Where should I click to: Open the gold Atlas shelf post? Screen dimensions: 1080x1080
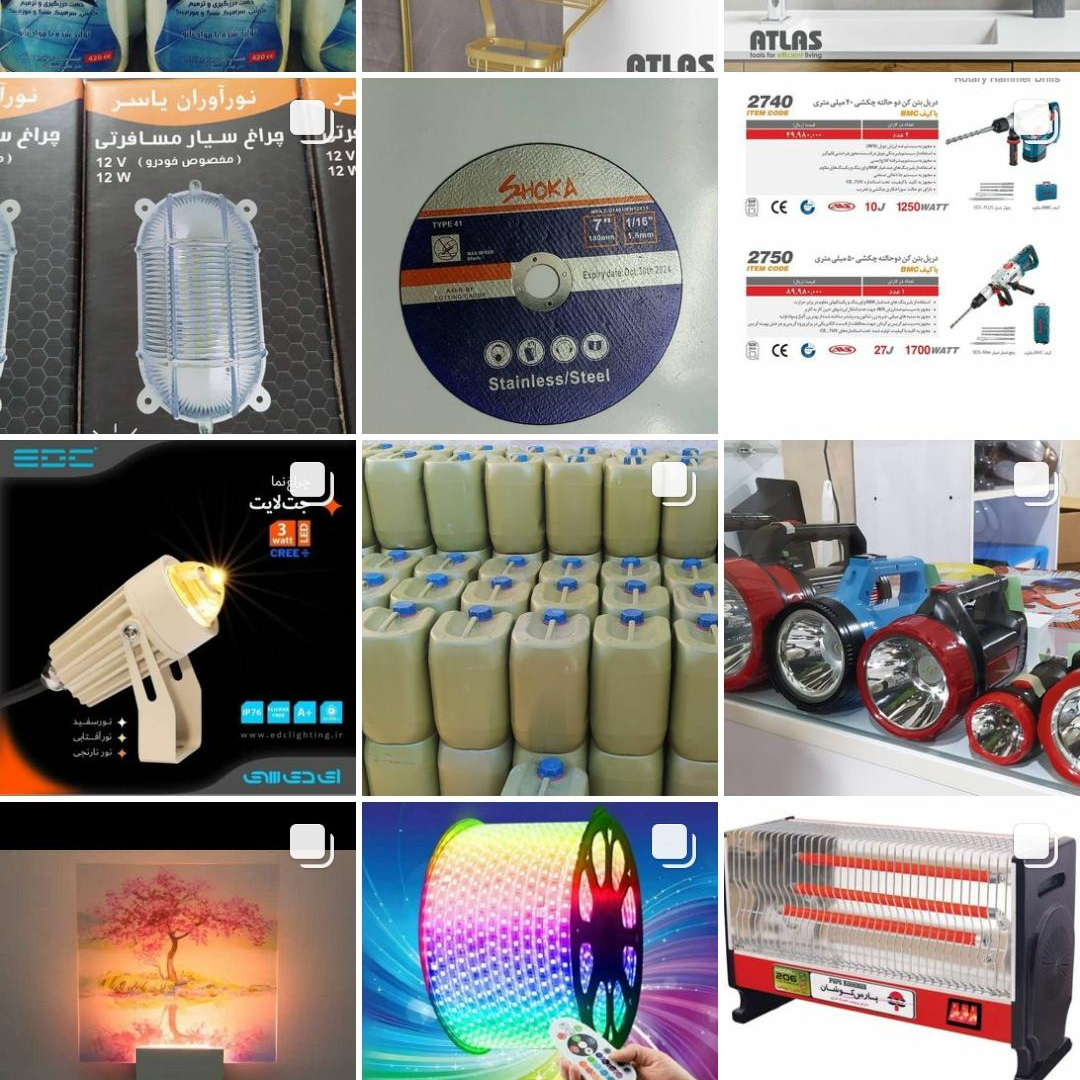pyautogui.click(x=539, y=35)
